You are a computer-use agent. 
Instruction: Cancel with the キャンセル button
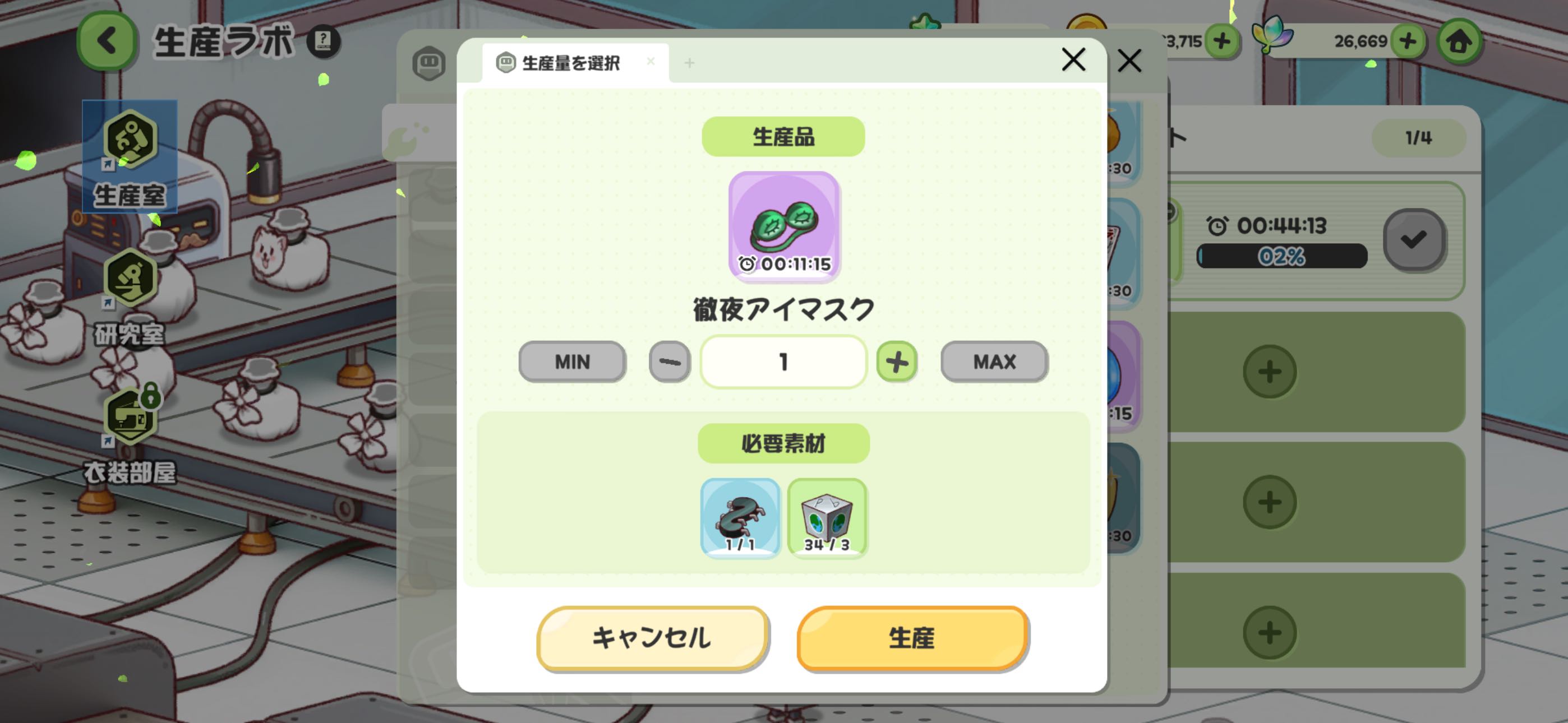652,637
